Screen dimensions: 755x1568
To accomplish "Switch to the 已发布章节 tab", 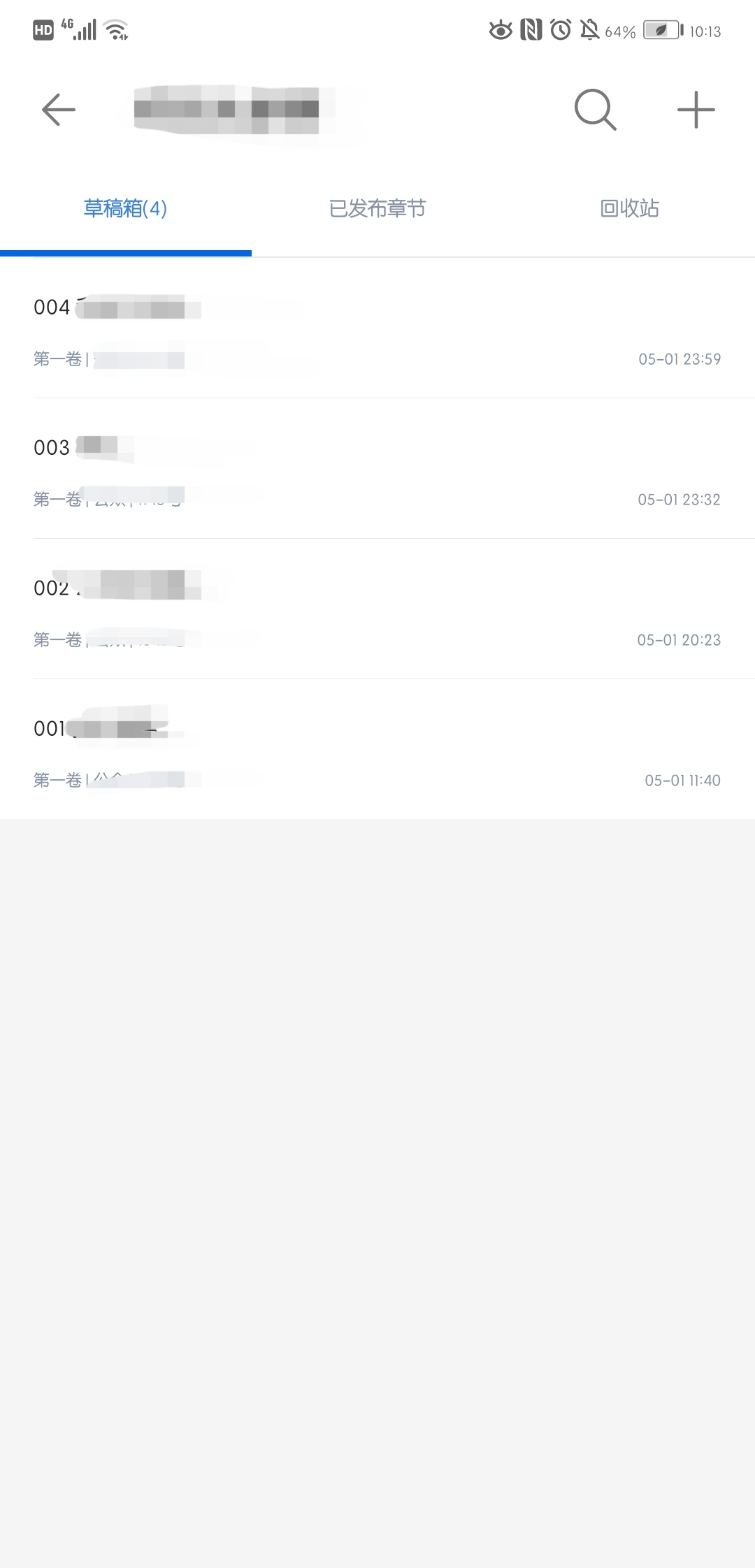I will [377, 208].
